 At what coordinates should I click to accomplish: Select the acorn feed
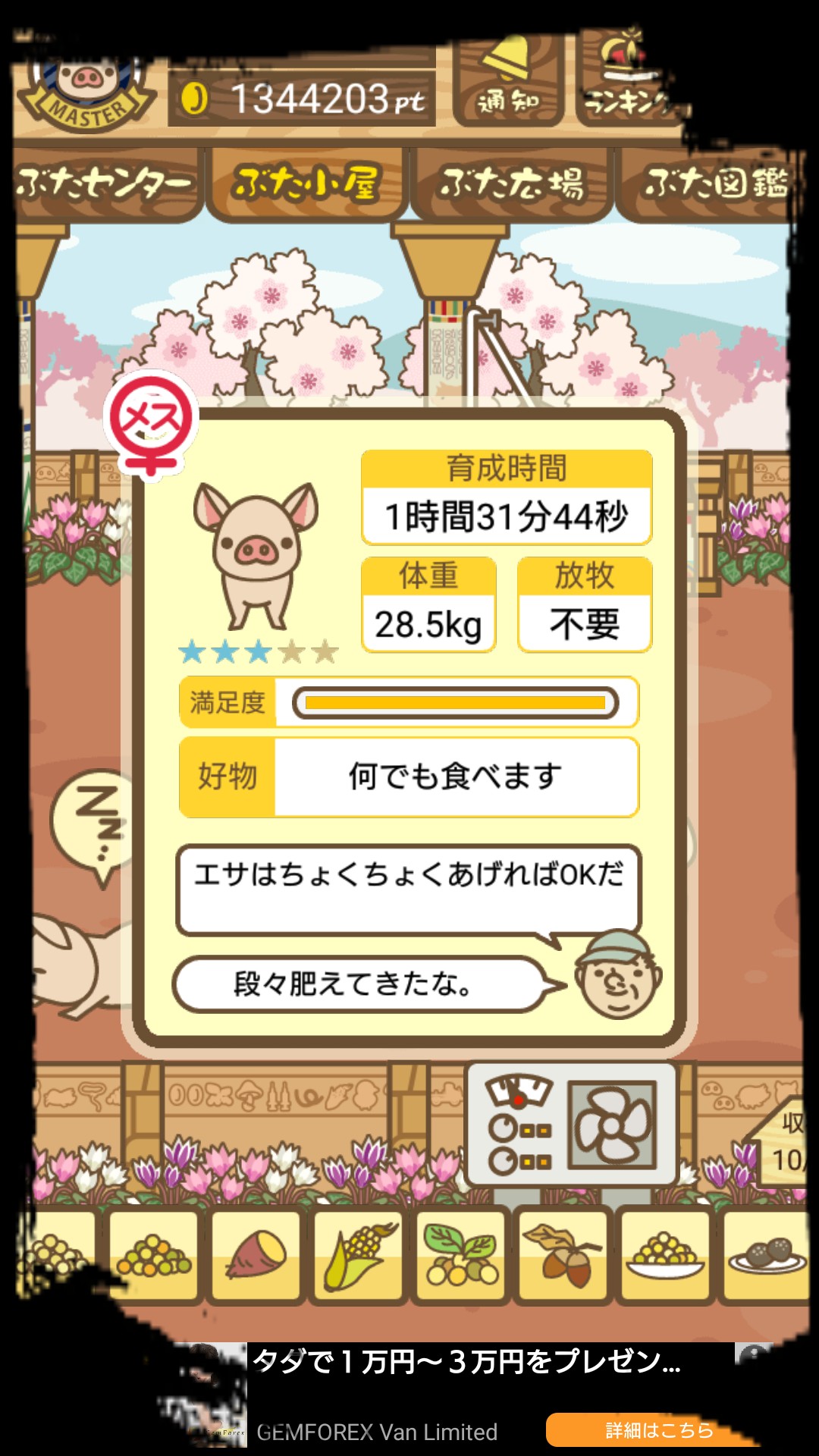[563, 1255]
